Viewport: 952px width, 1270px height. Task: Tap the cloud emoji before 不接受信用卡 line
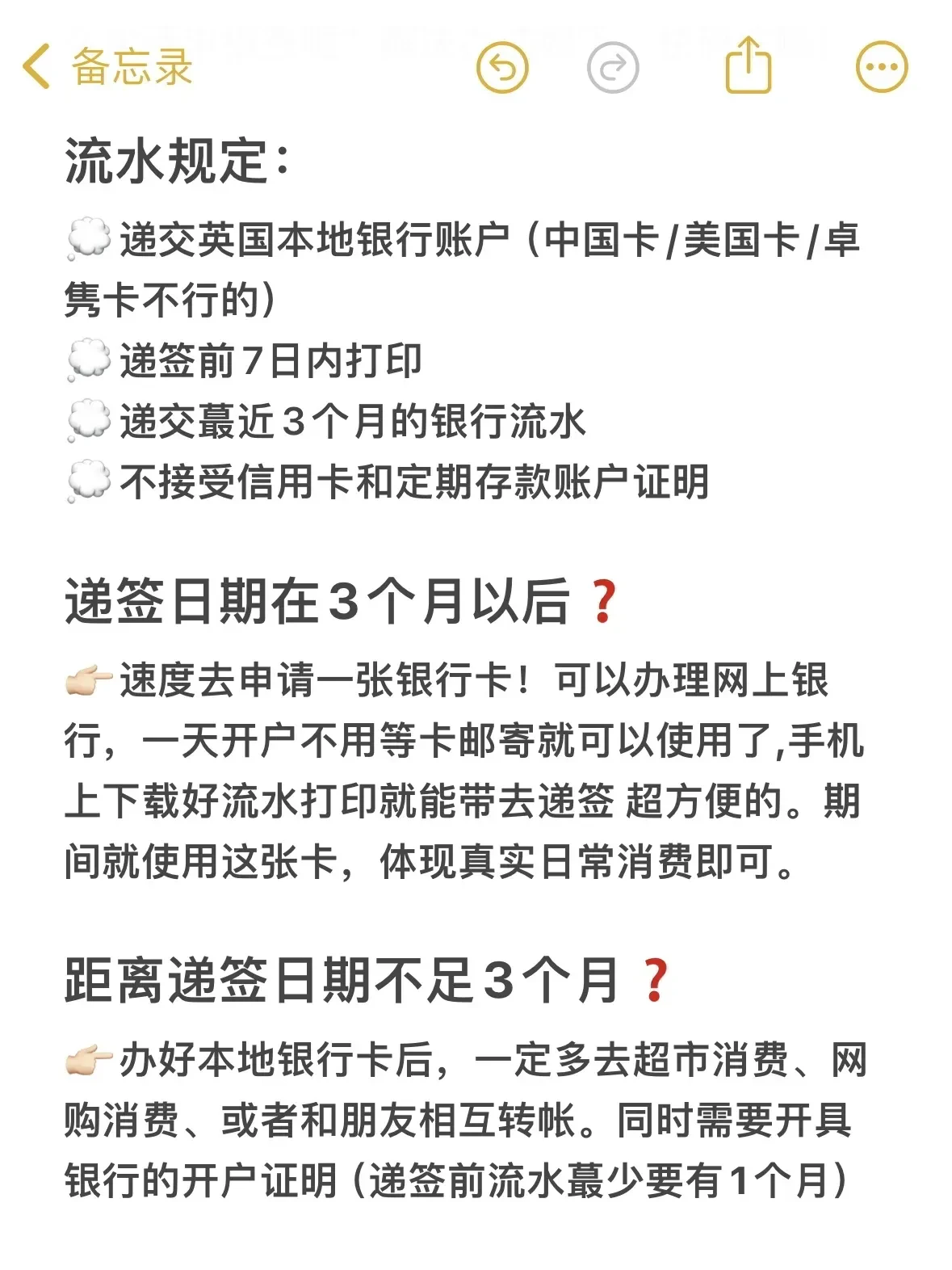pos(91,480)
